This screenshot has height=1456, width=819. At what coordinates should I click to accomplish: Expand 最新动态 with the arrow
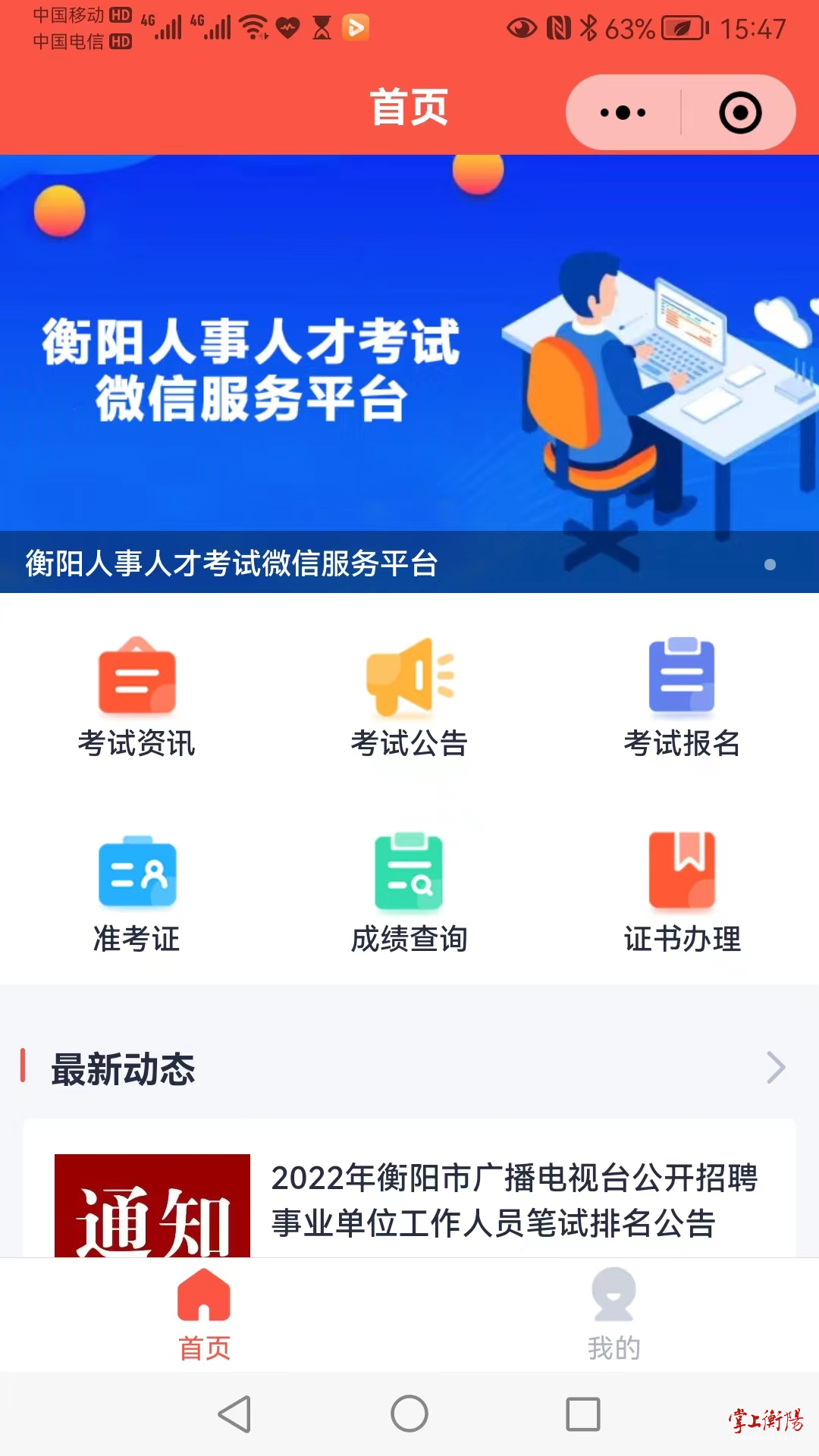coord(776,1068)
